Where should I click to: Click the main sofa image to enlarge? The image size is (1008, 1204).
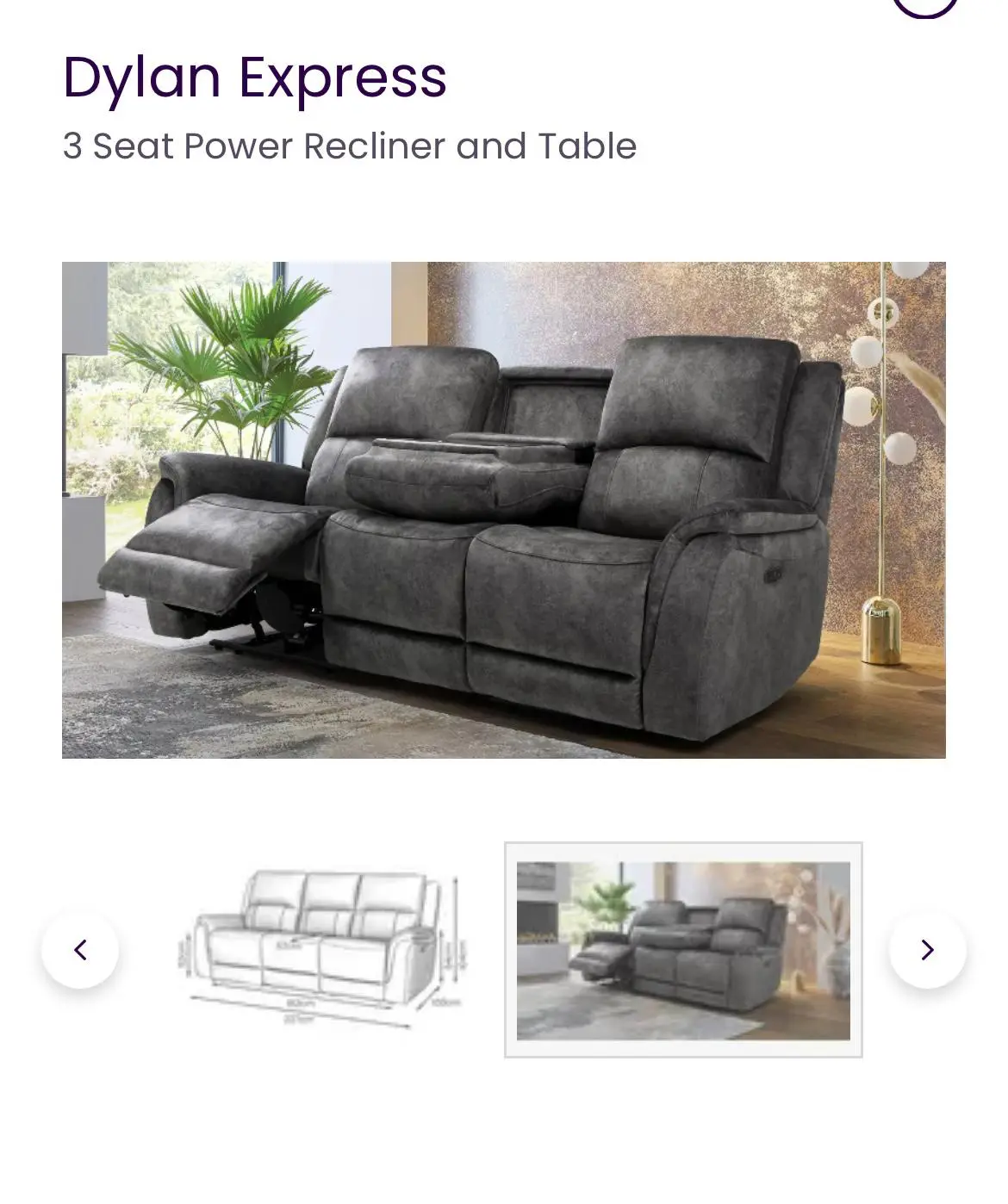pyautogui.click(x=504, y=508)
